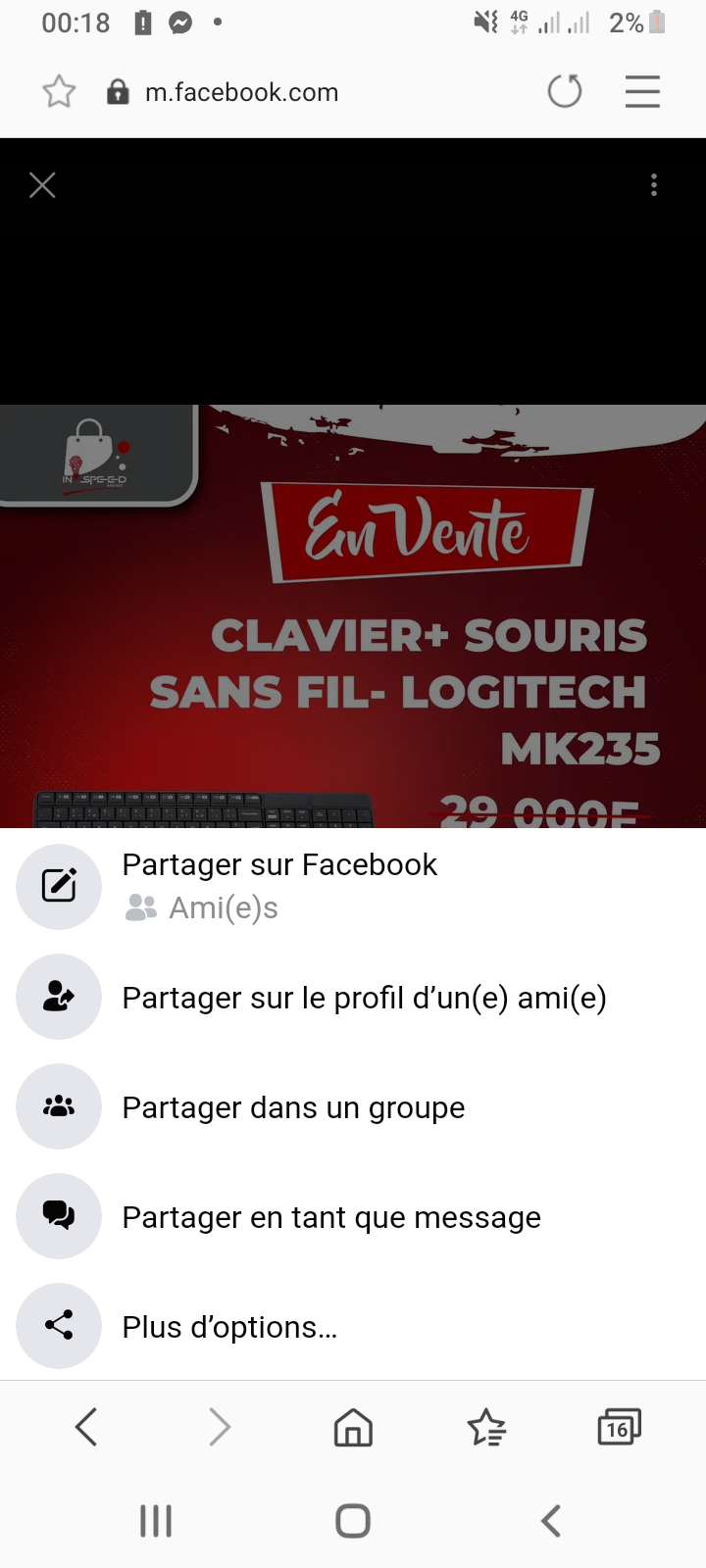Open the browser hamburger menu
This screenshot has width=706, height=1568.
click(642, 92)
